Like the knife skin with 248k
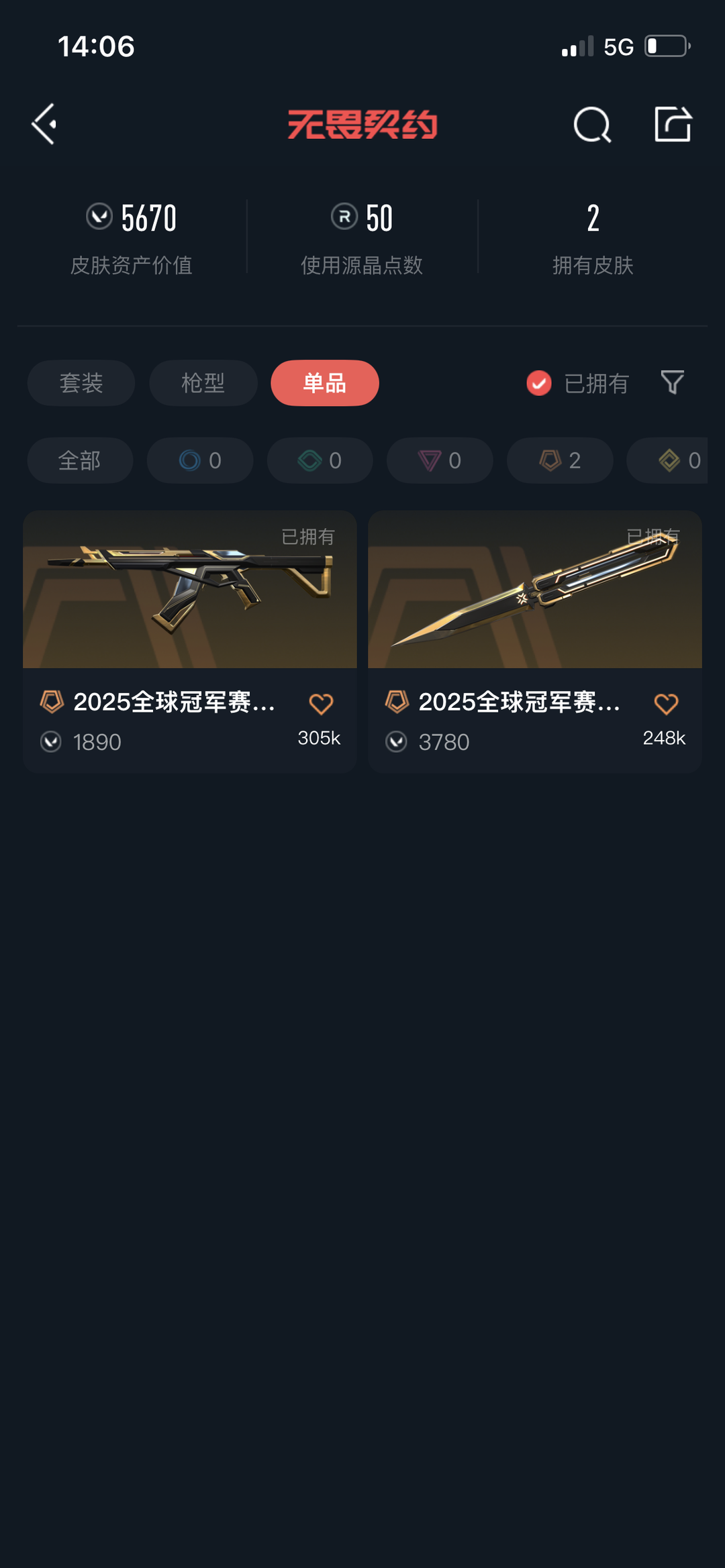Viewport: 725px width, 1568px height. click(666, 704)
